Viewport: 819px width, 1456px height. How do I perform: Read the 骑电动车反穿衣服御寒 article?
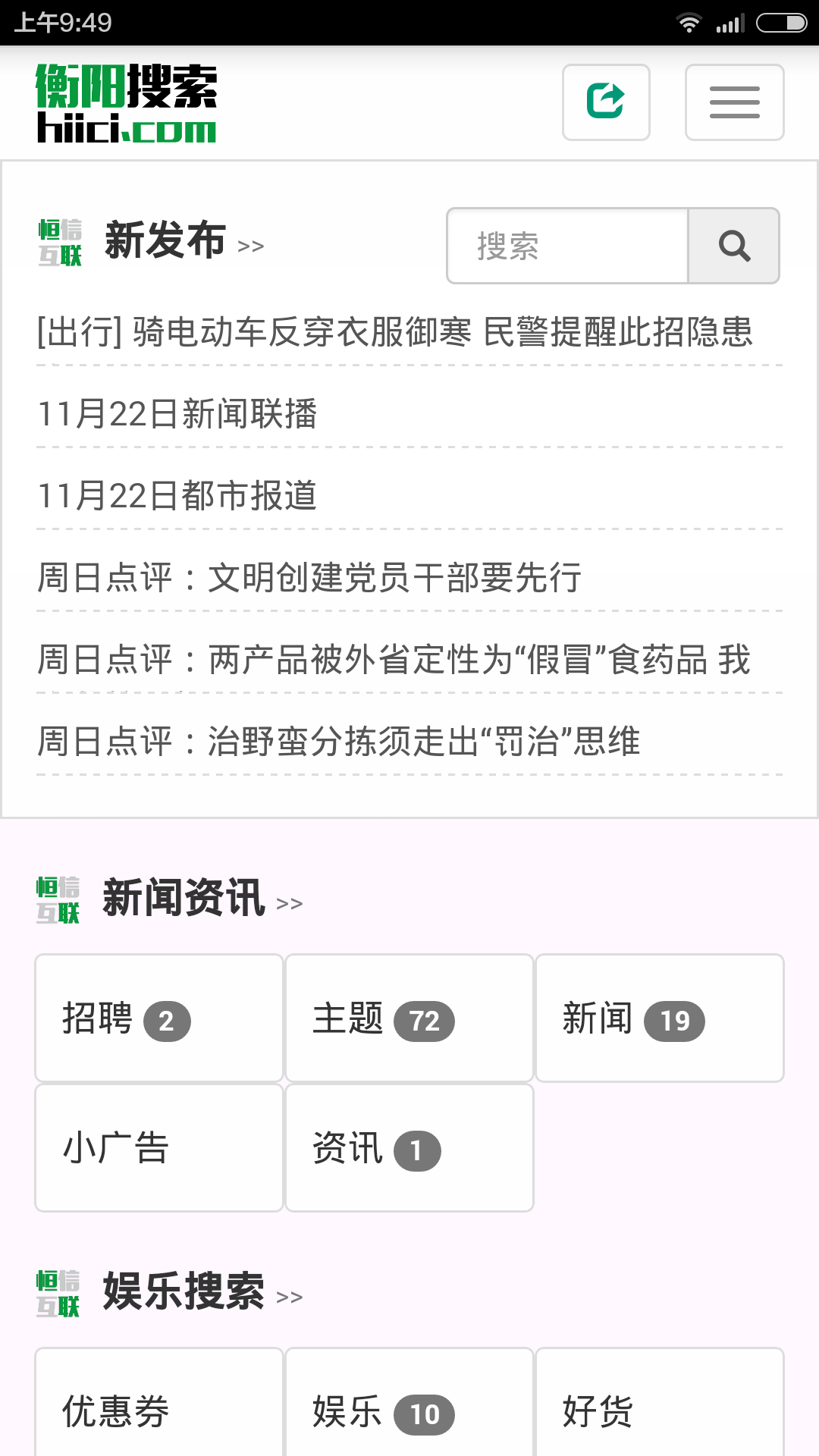(x=394, y=332)
